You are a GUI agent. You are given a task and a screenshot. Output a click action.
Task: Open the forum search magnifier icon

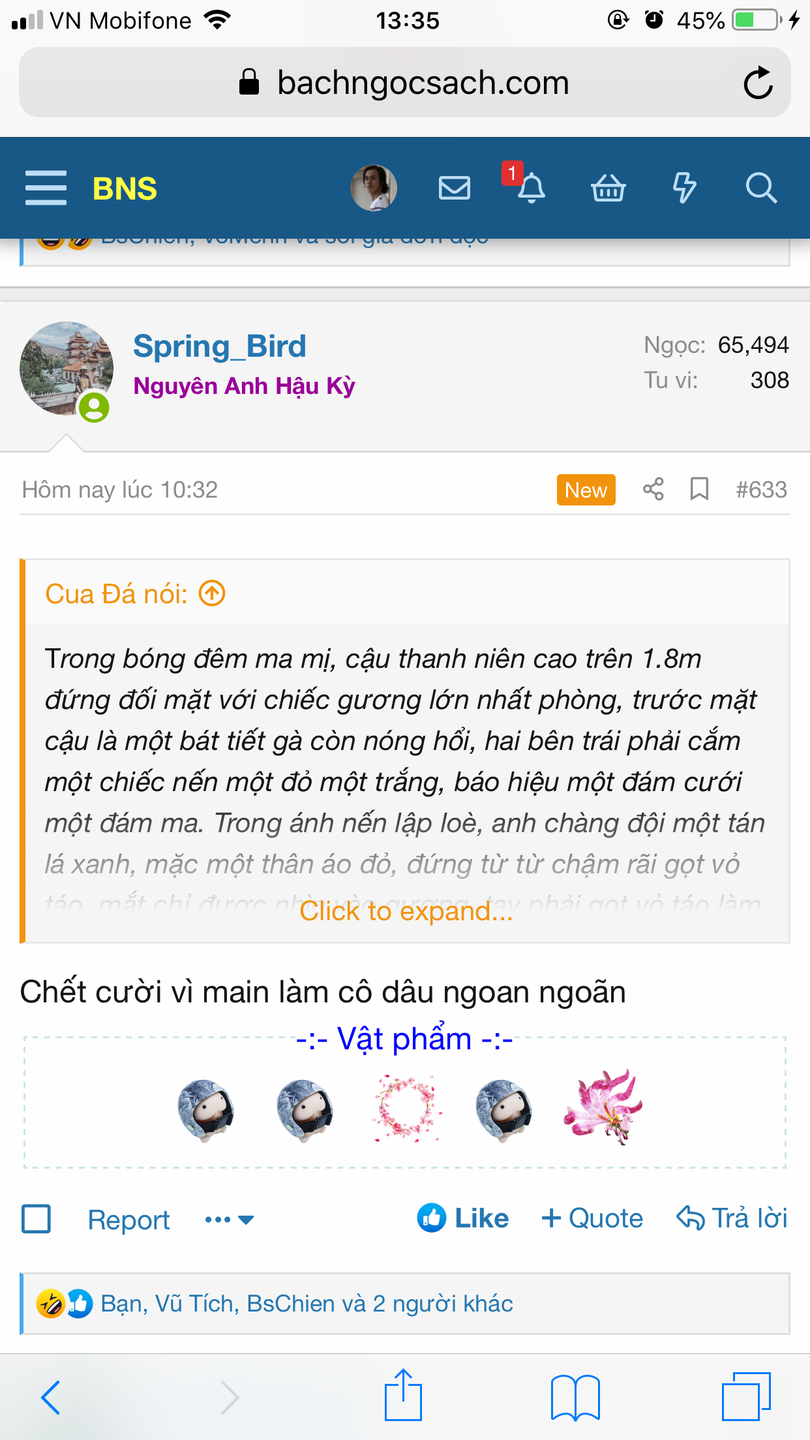(x=761, y=187)
